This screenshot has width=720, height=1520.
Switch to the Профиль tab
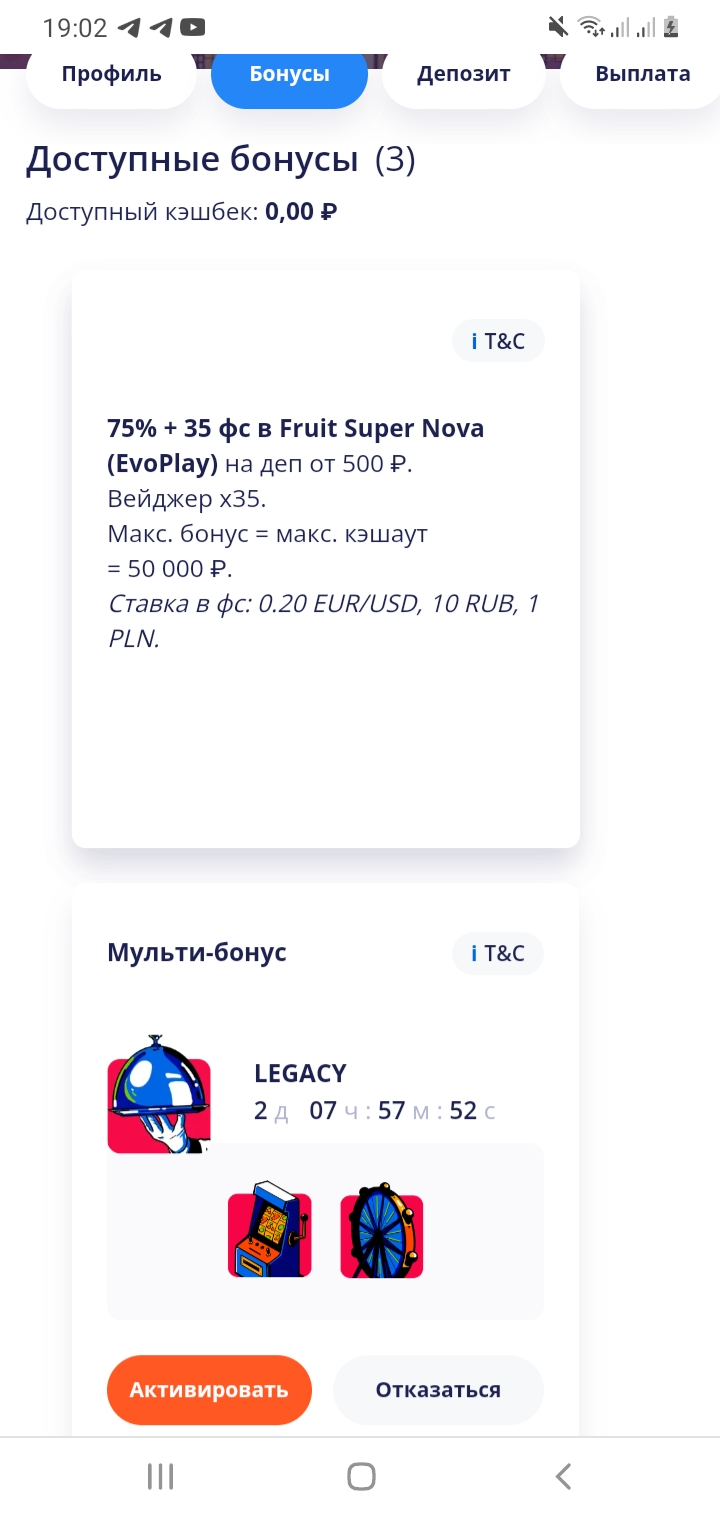[x=111, y=75]
